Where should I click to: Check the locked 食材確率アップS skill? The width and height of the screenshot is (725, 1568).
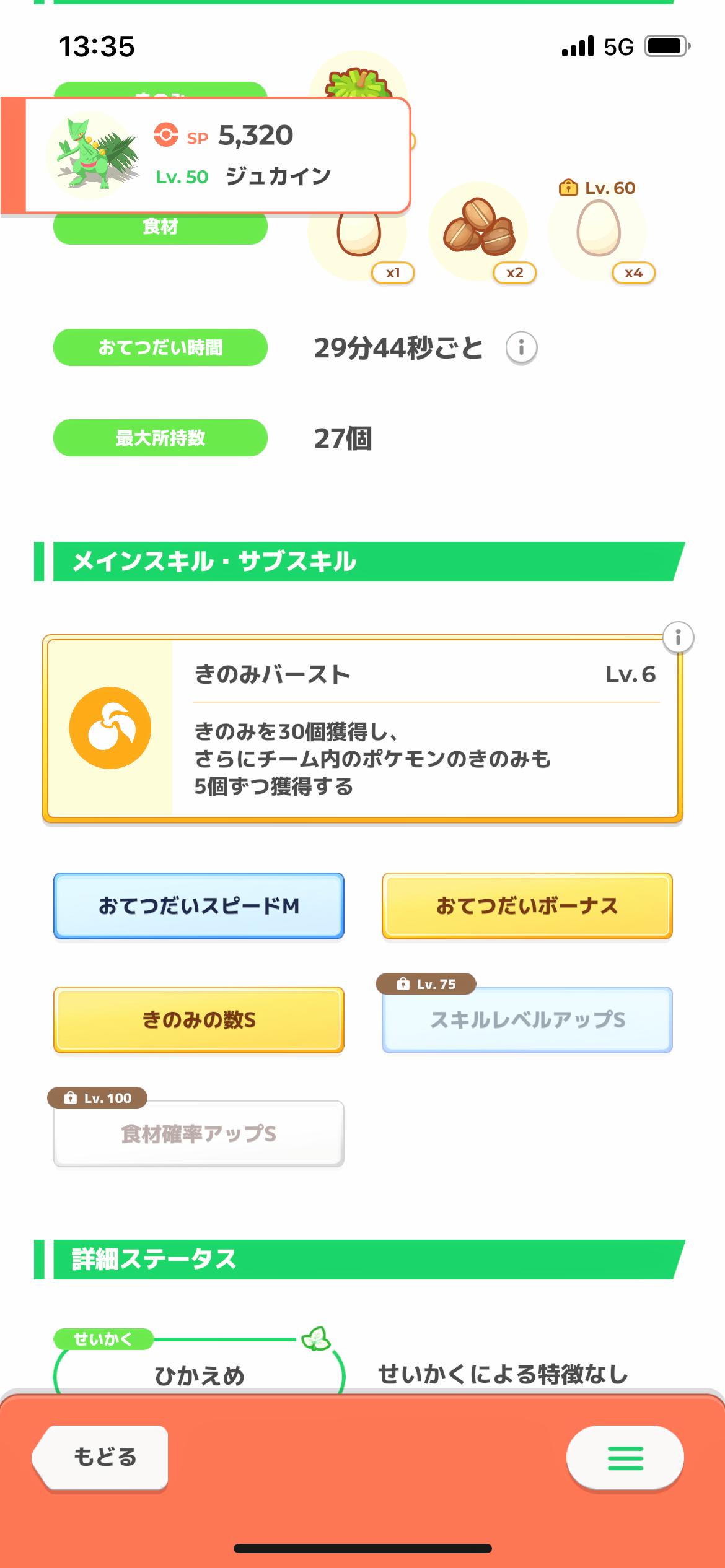(198, 1134)
